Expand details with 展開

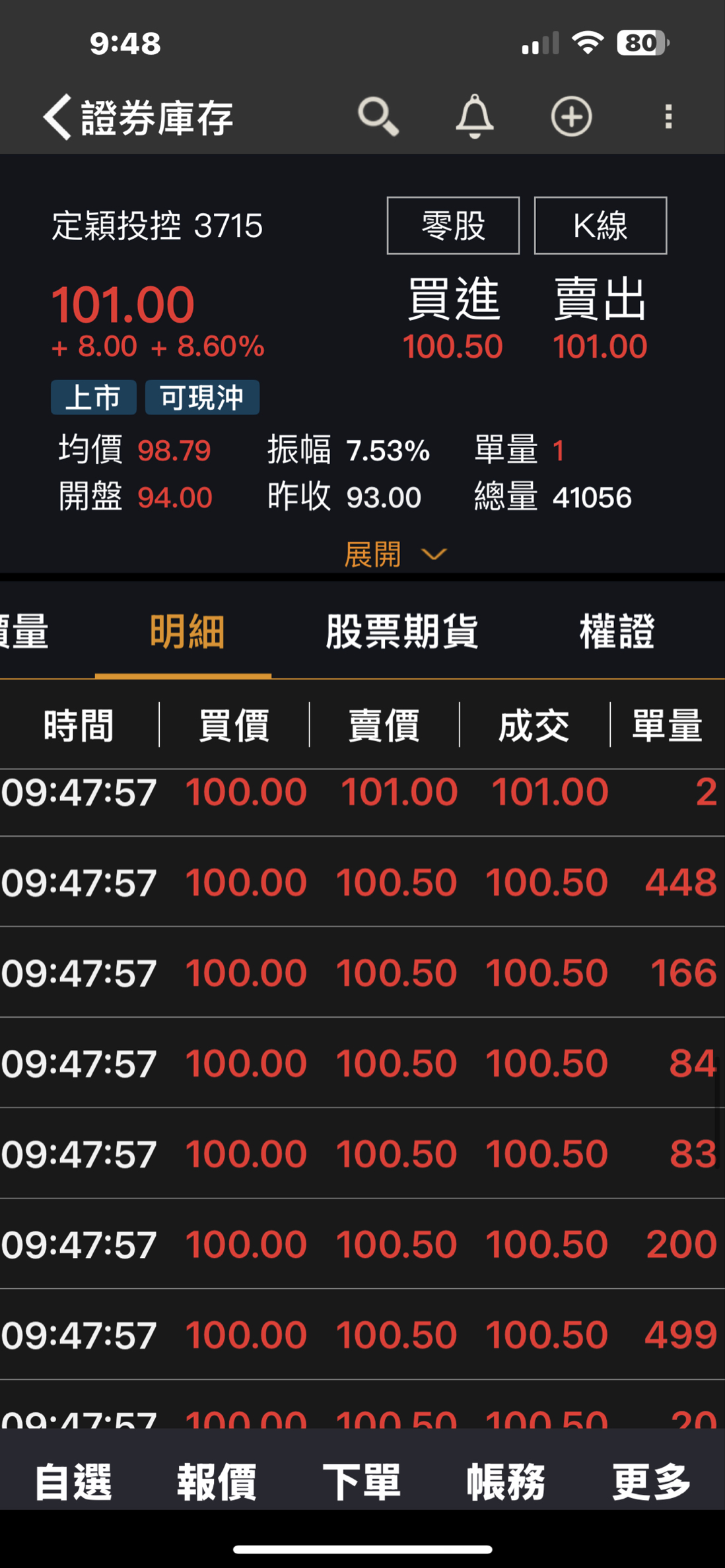click(395, 554)
